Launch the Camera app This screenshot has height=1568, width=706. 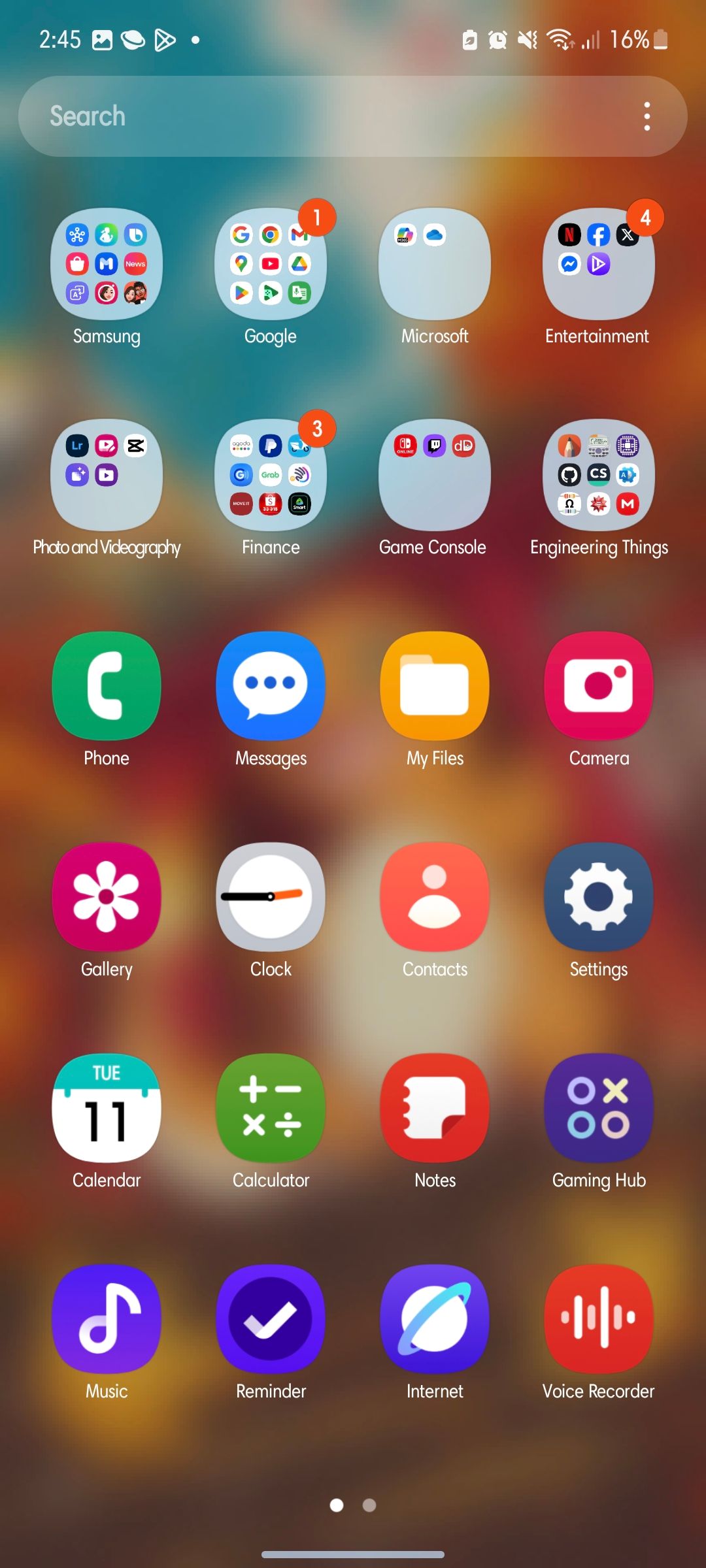pyautogui.click(x=598, y=686)
